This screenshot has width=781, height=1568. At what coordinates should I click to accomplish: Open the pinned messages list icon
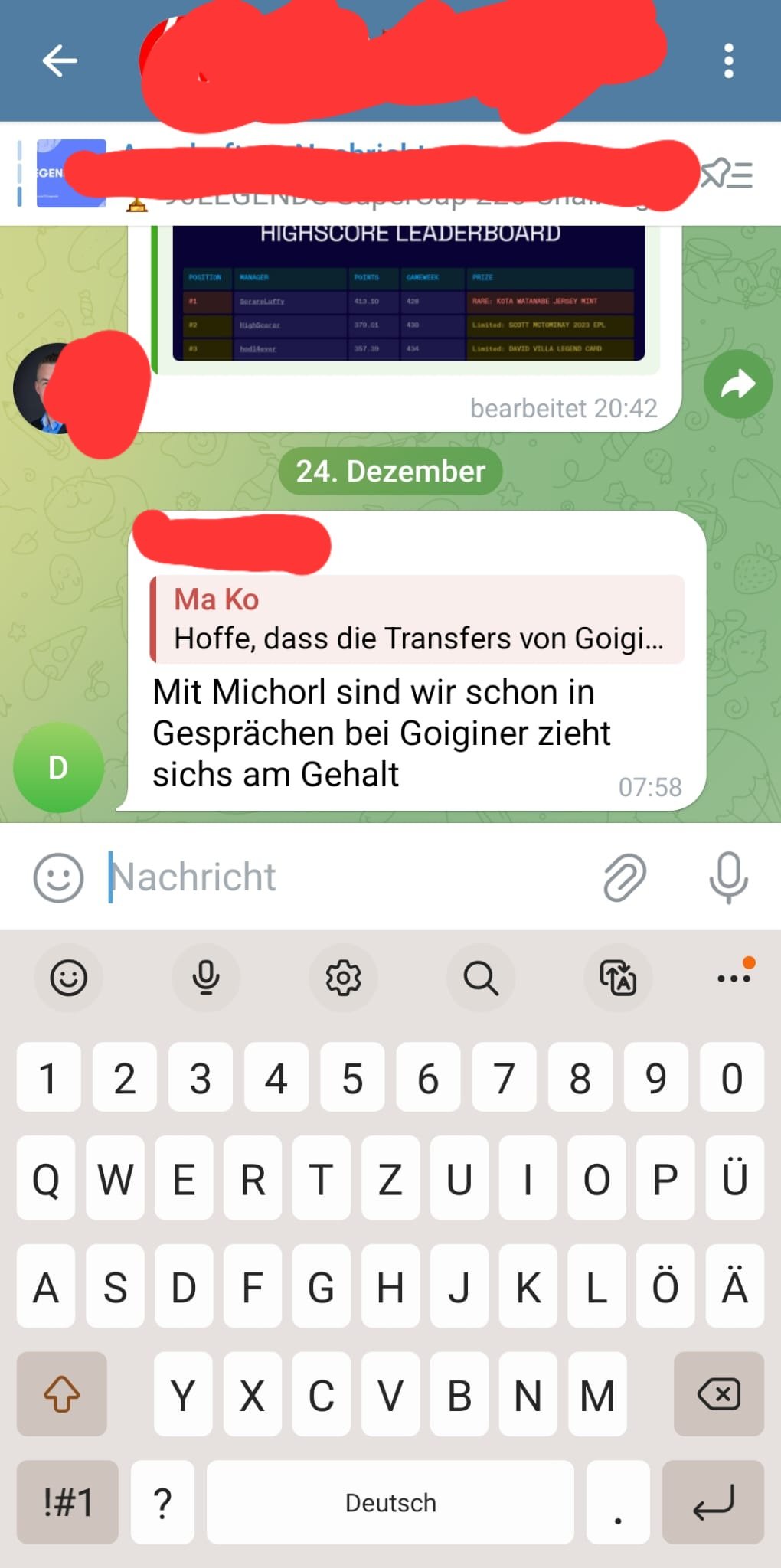[x=727, y=175]
